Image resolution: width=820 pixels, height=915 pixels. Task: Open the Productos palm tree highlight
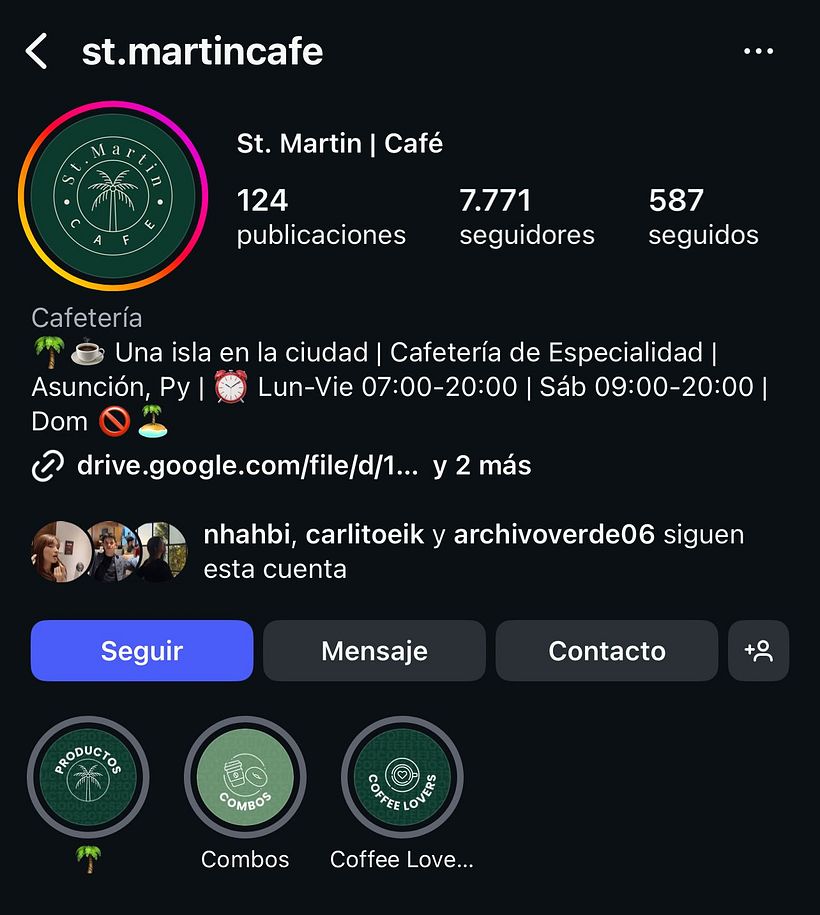[x=88, y=777]
